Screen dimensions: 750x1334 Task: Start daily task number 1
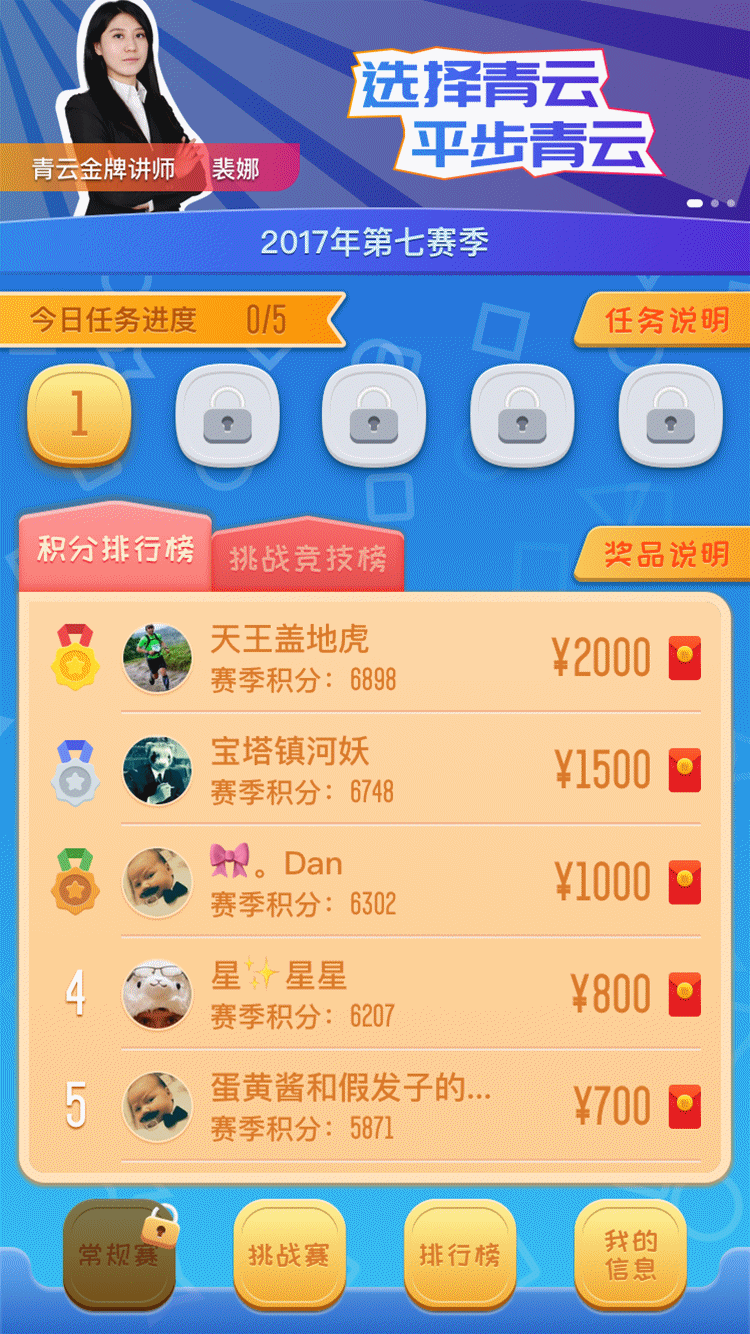pos(79,415)
